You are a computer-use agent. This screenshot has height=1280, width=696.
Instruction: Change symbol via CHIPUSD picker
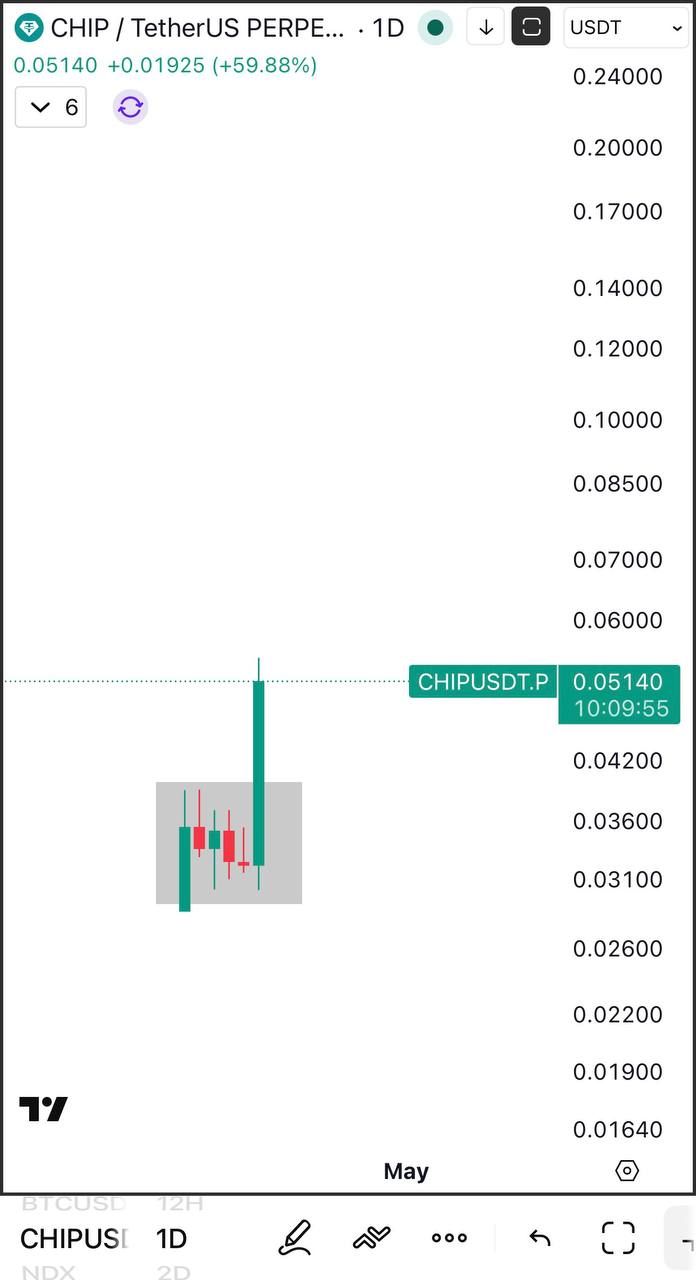(74, 1239)
